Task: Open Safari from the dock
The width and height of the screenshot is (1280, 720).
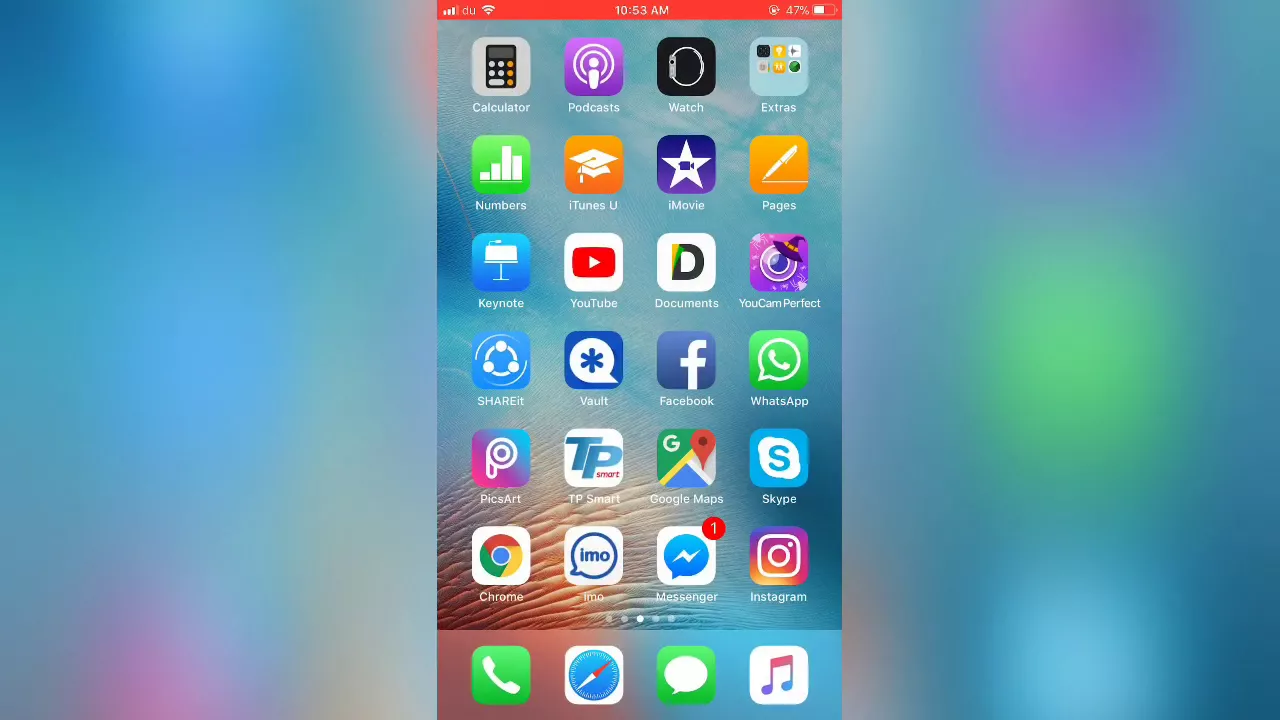Action: tap(594, 676)
